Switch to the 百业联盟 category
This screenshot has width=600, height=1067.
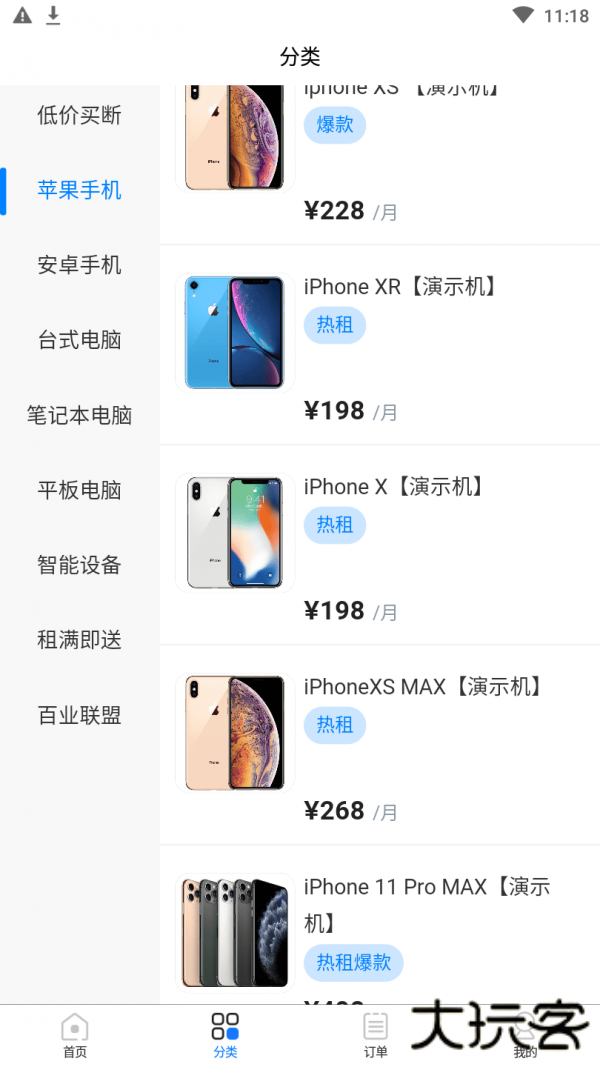79,715
